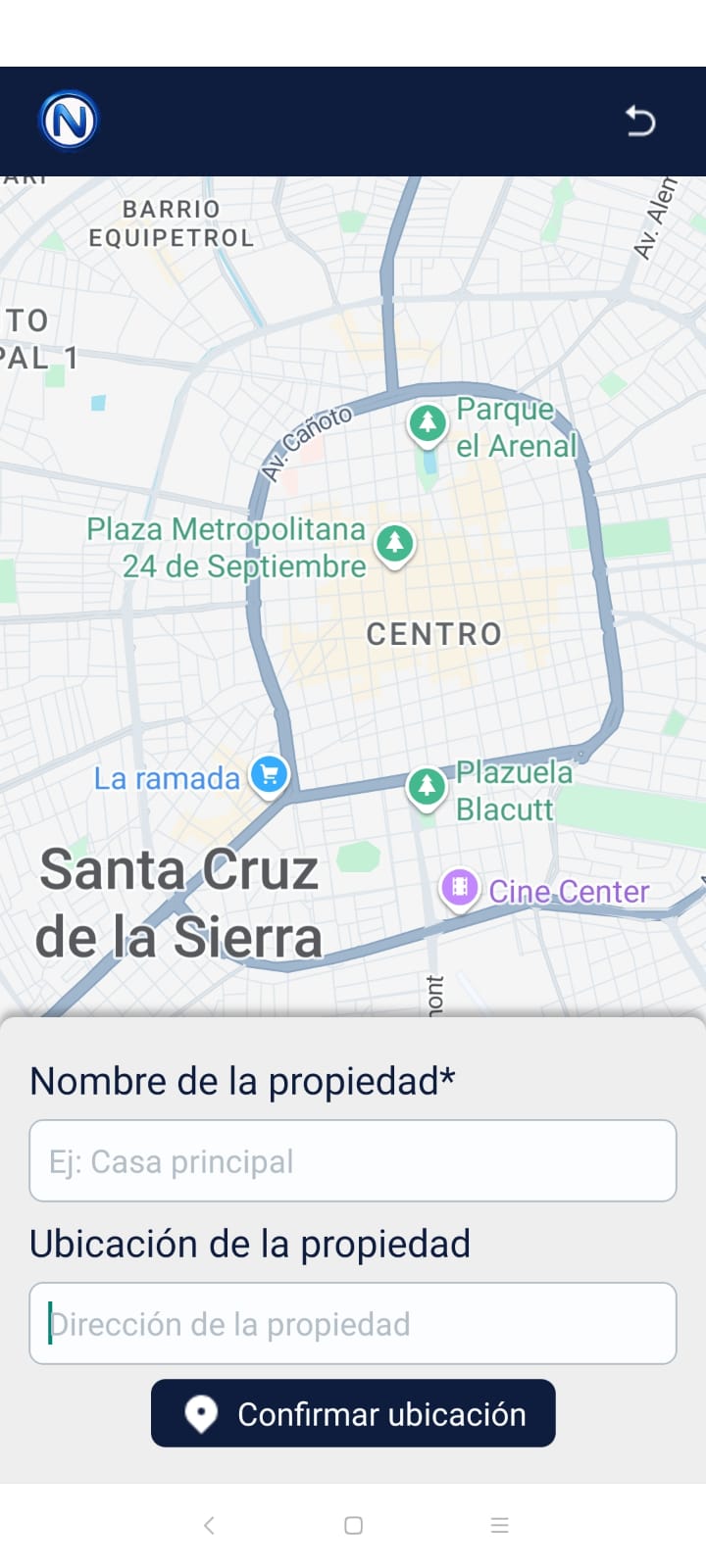Tap the Dirección de la propiedad field

353,1324
